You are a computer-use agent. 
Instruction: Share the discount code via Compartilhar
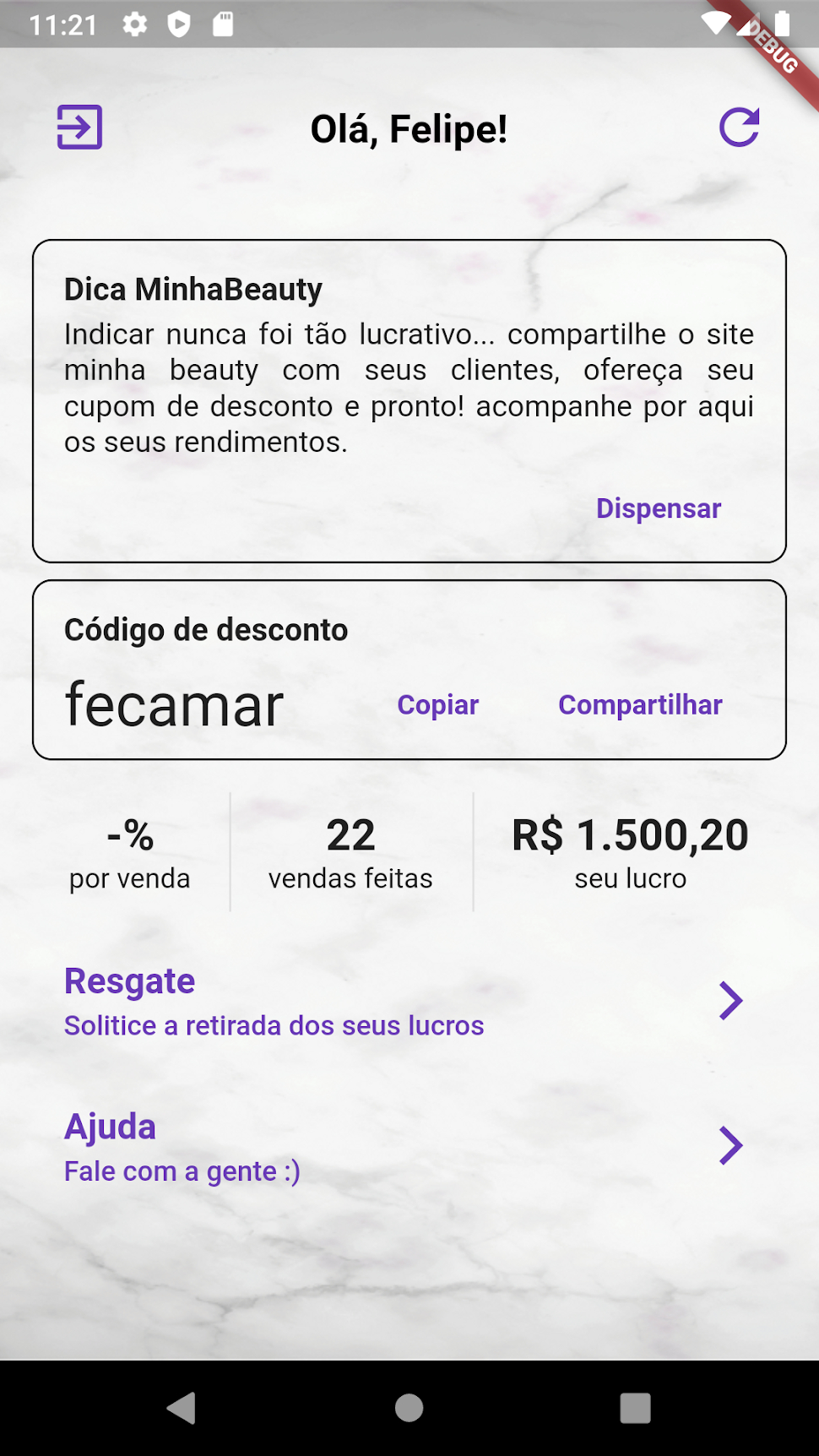640,704
